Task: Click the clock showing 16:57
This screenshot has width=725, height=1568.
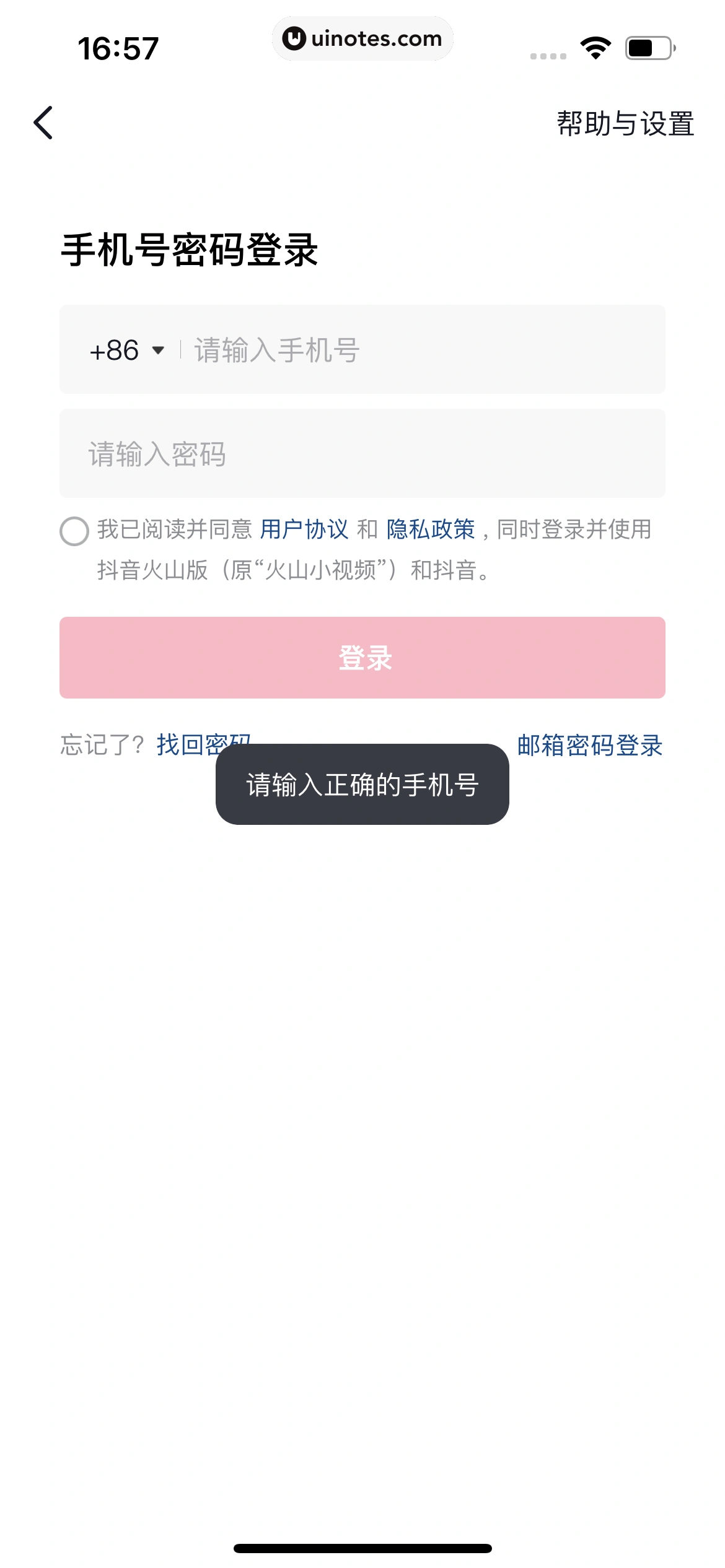Action: (x=118, y=48)
